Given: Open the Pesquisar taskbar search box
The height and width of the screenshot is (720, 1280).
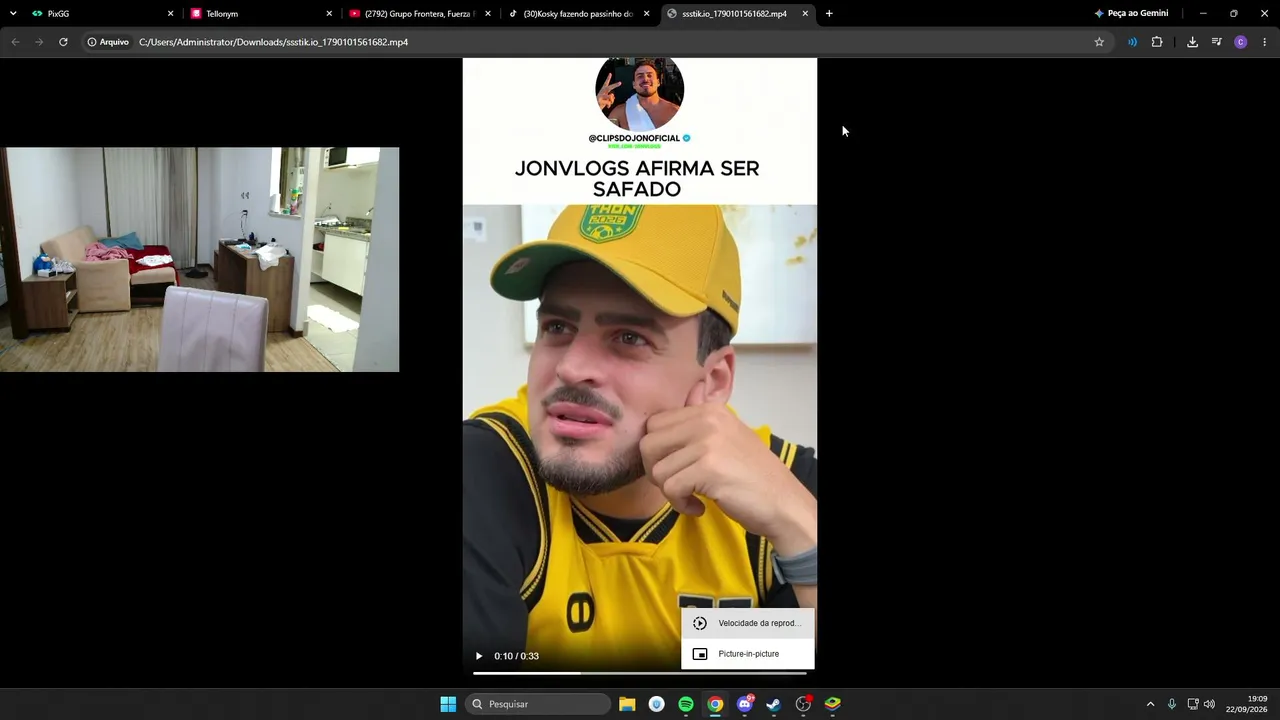Looking at the screenshot, I should click(539, 704).
